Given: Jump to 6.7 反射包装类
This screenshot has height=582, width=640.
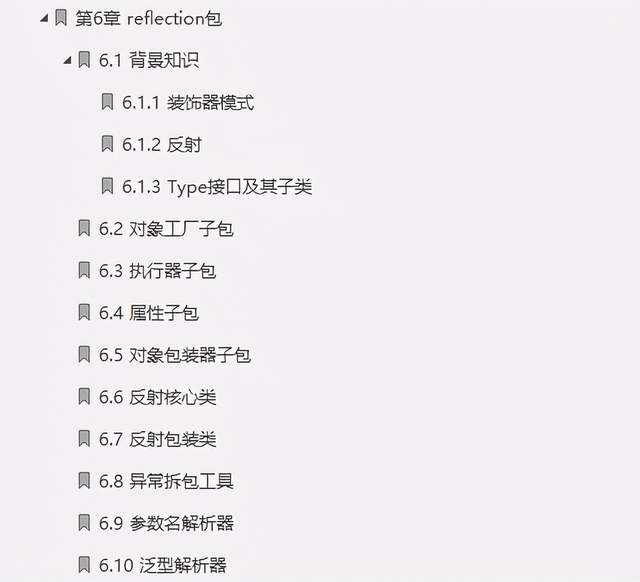Looking at the screenshot, I should pos(157,439).
